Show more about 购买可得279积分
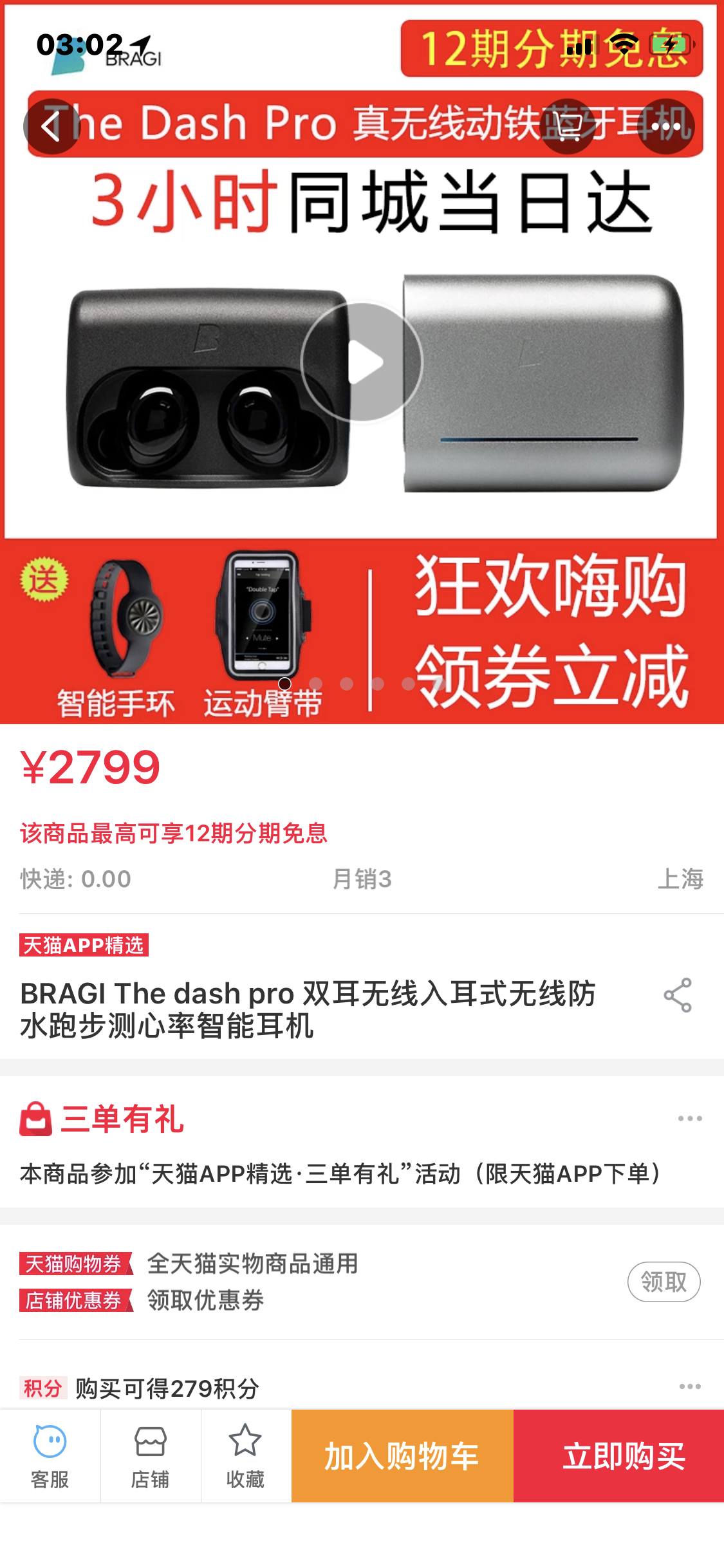 (x=689, y=1386)
